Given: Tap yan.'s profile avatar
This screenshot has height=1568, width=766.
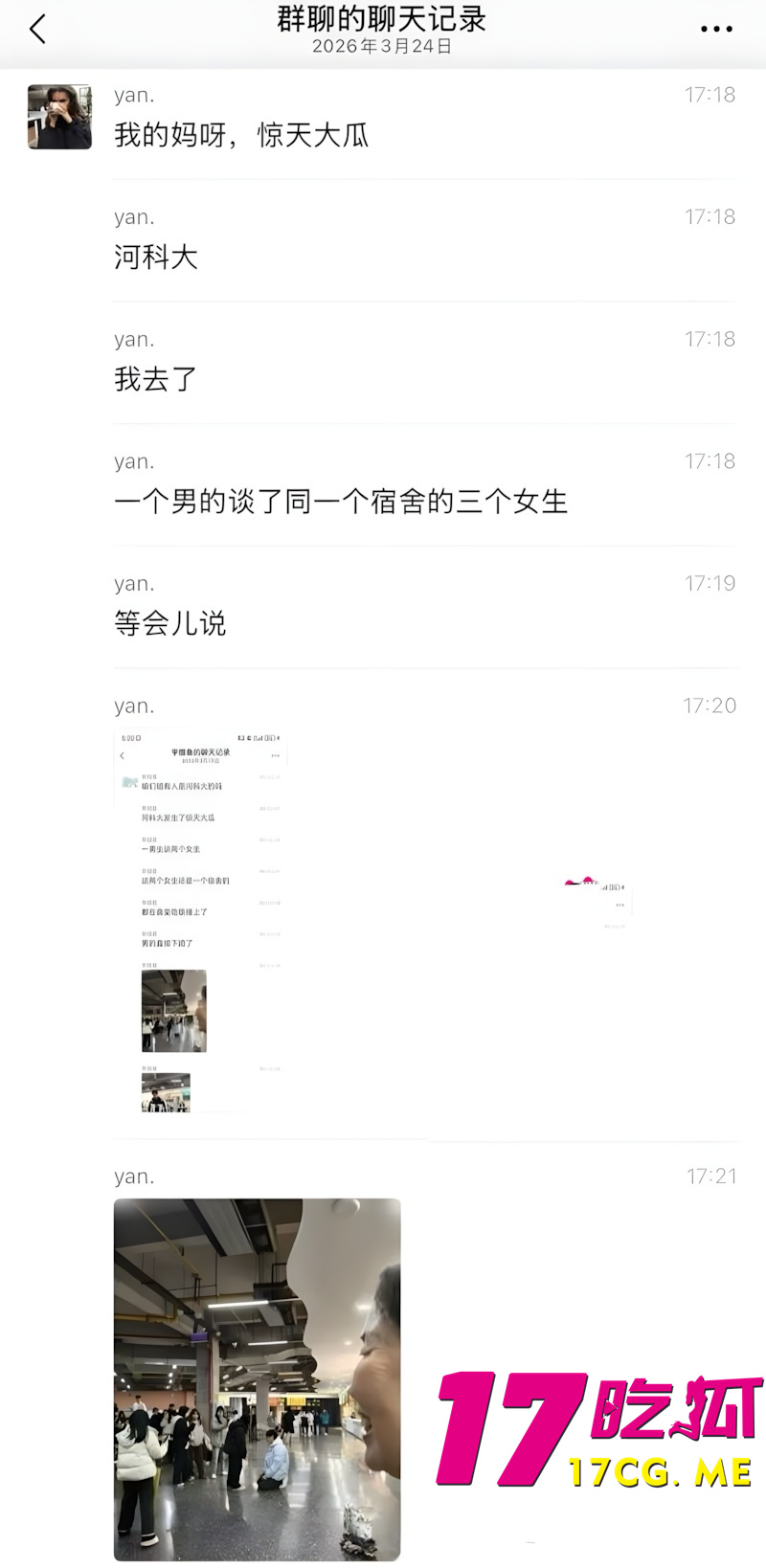Looking at the screenshot, I should (59, 117).
